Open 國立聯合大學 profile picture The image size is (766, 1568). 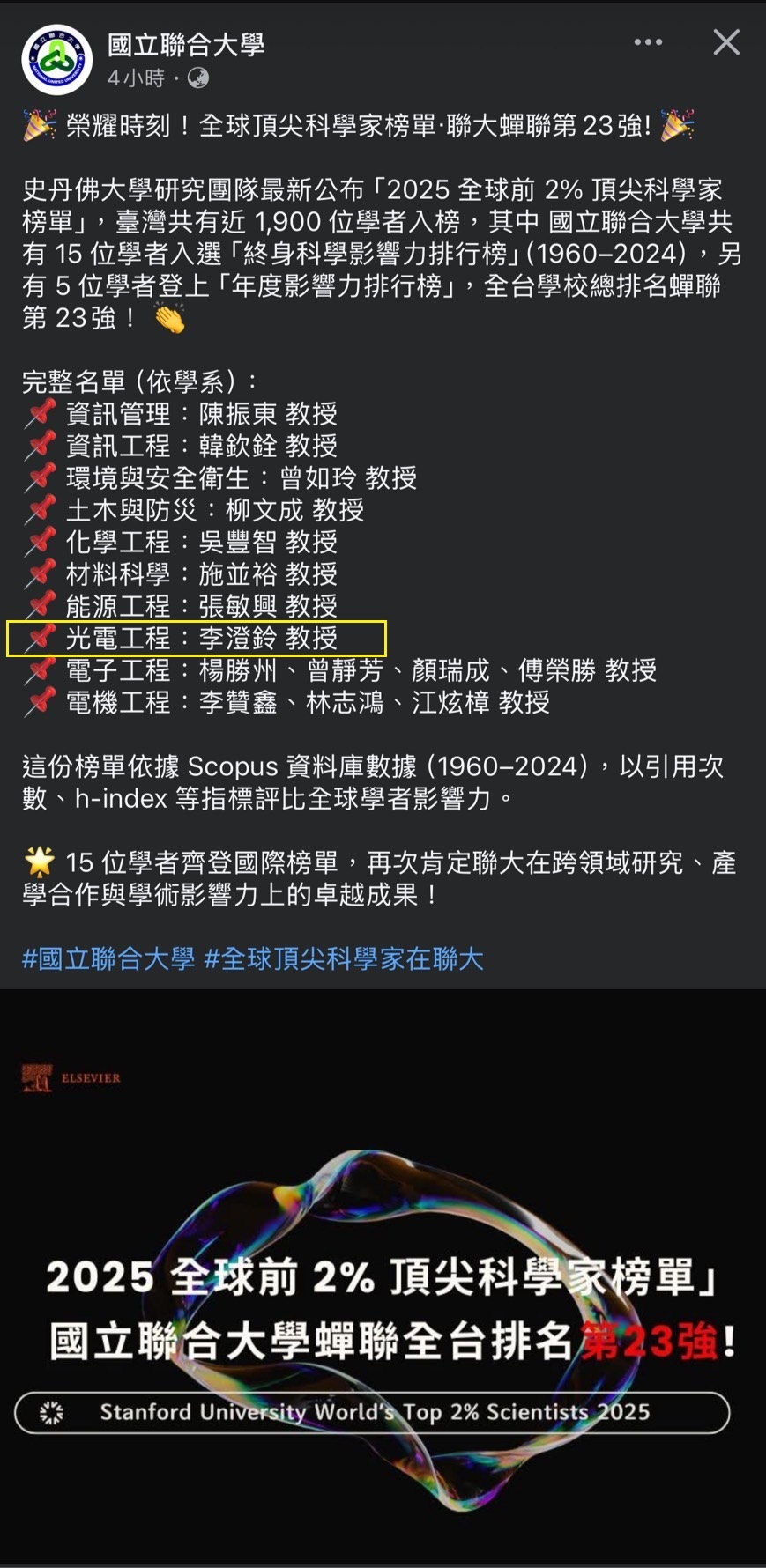click(56, 60)
